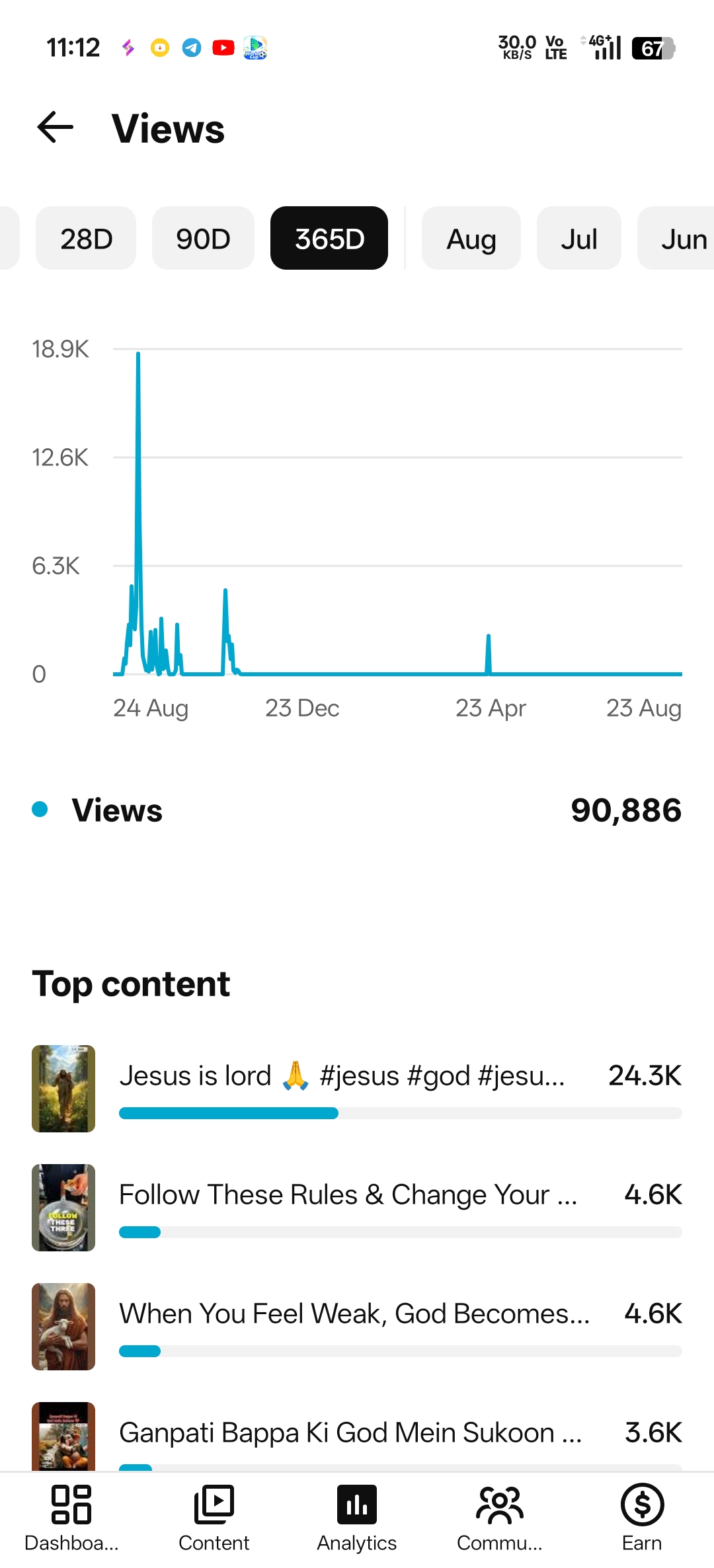This screenshot has width=714, height=1568.
Task: Select the 28D time range
Action: click(86, 238)
